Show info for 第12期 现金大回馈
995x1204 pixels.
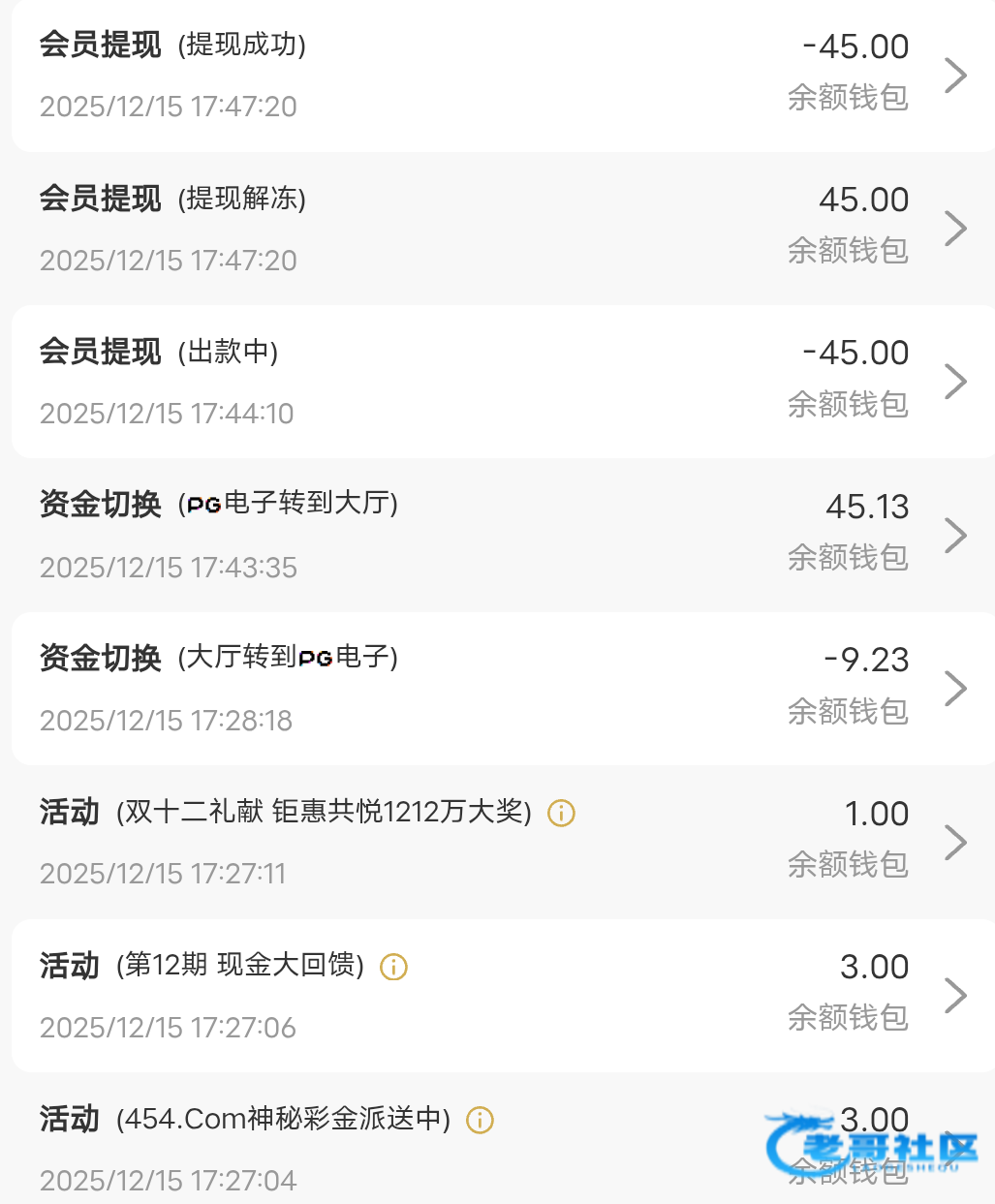pos(393,967)
